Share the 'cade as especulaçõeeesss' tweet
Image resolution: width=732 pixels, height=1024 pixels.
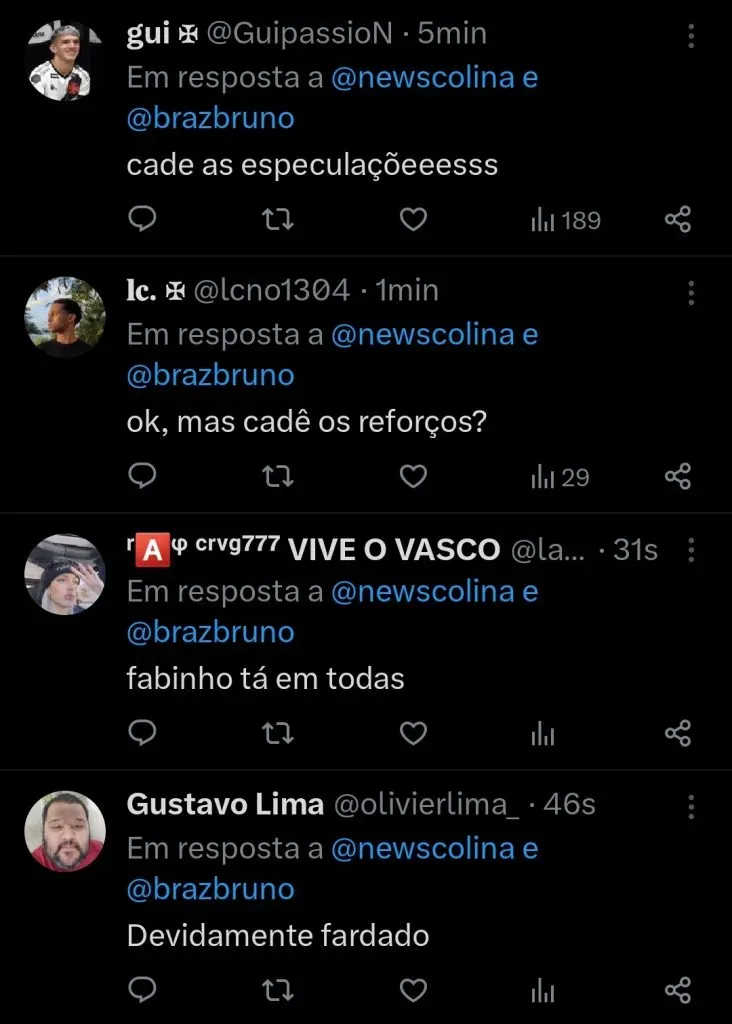[x=678, y=219]
